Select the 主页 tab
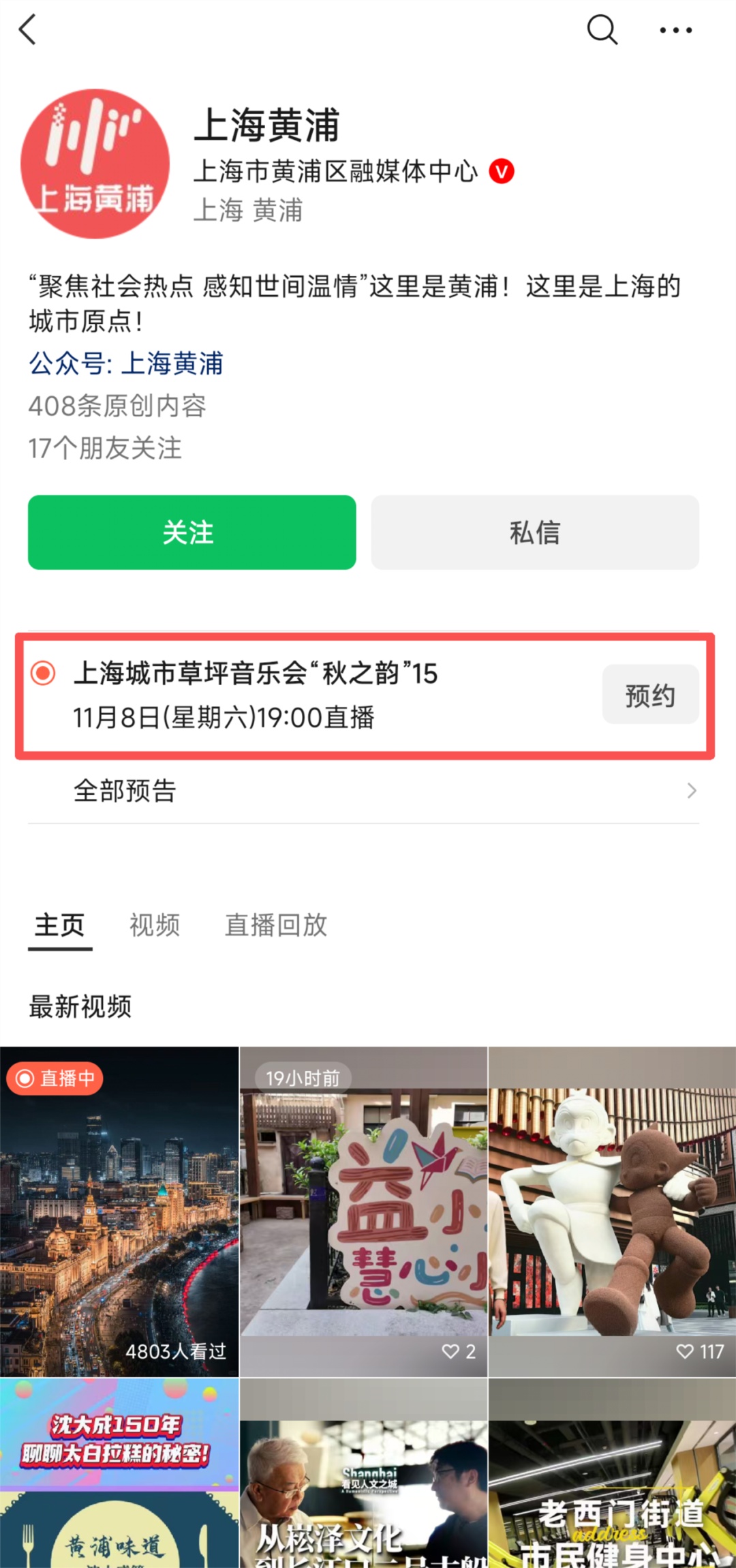Screen dimensions: 736x1568 (60, 925)
